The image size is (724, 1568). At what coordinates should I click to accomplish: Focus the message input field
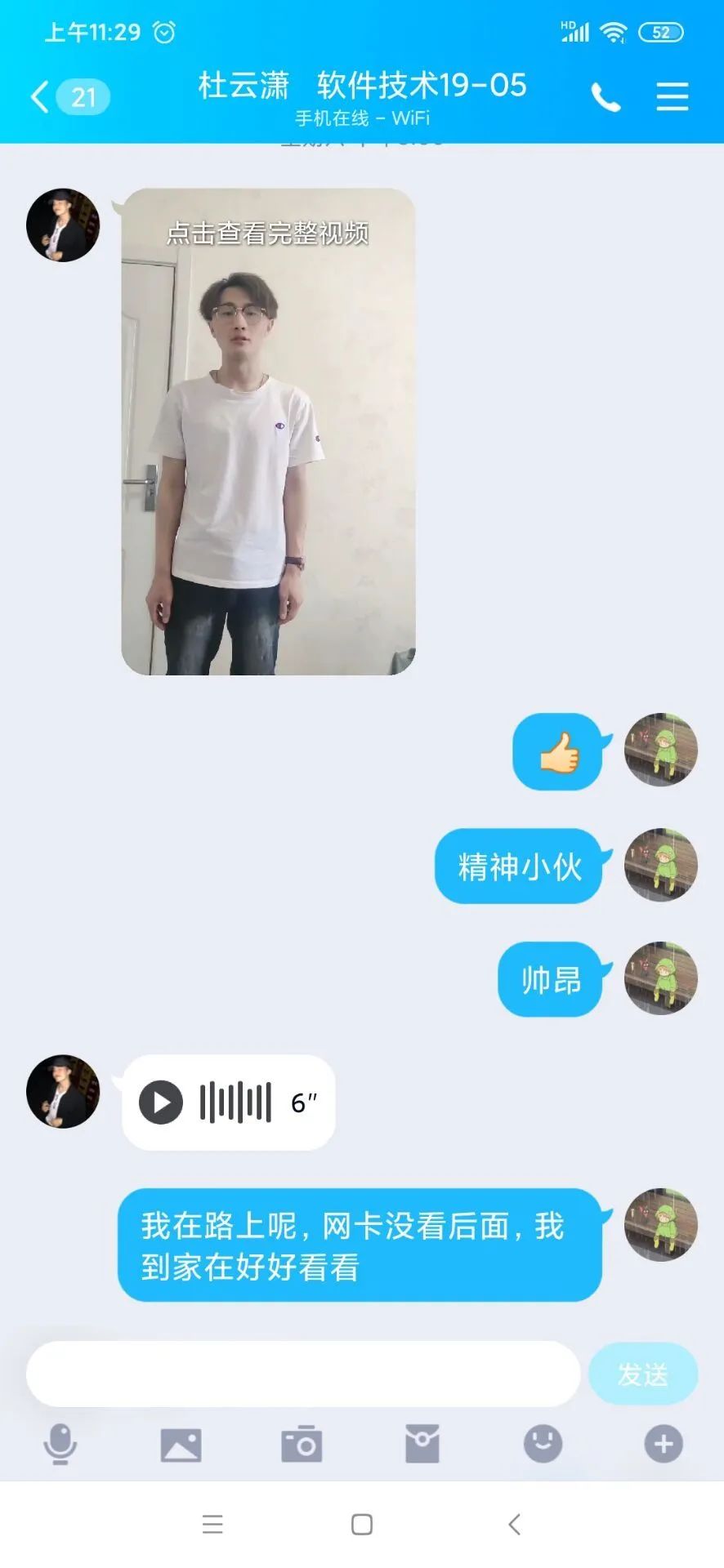pos(302,1374)
